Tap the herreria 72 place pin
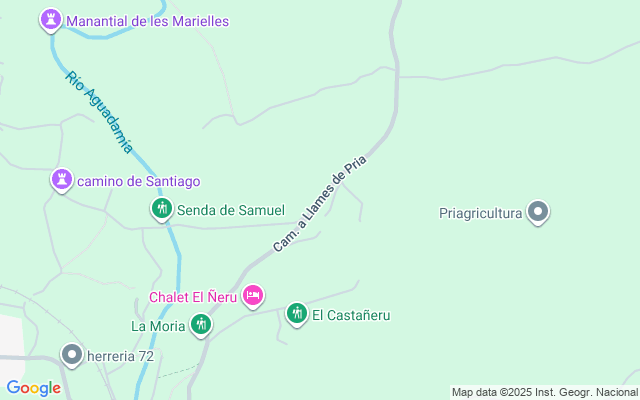This screenshot has width=640, height=400. (72, 355)
